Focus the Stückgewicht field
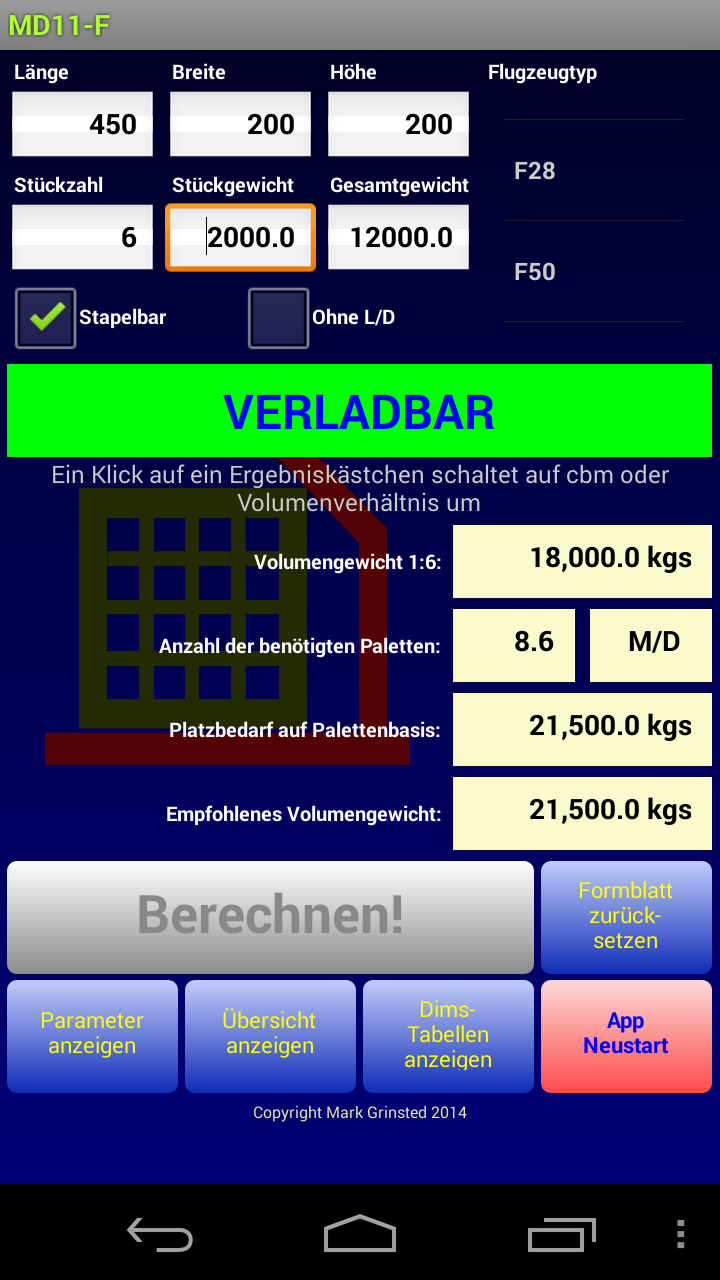The width and height of the screenshot is (720, 1280). (240, 237)
